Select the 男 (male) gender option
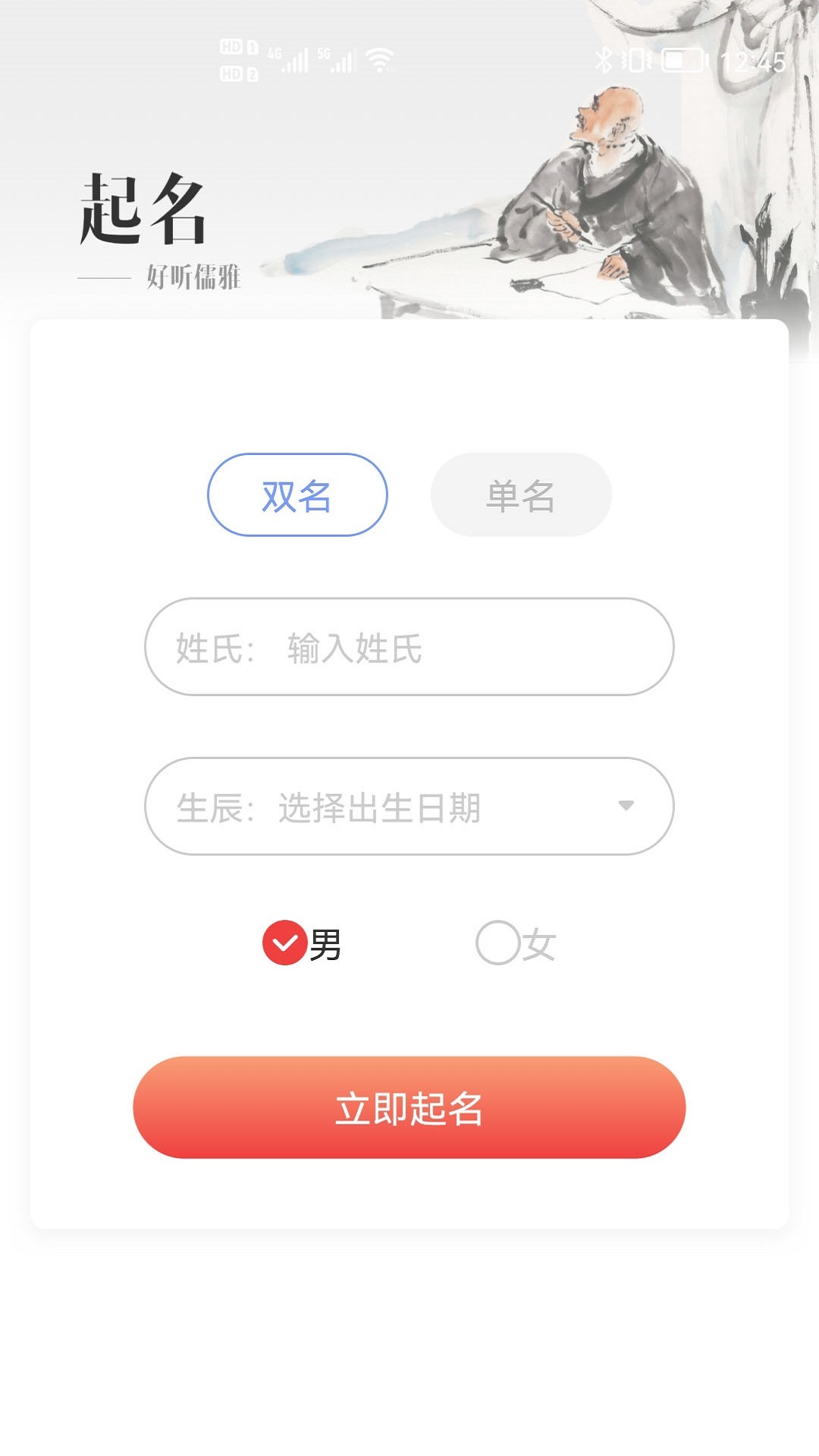819x1456 pixels. click(303, 943)
